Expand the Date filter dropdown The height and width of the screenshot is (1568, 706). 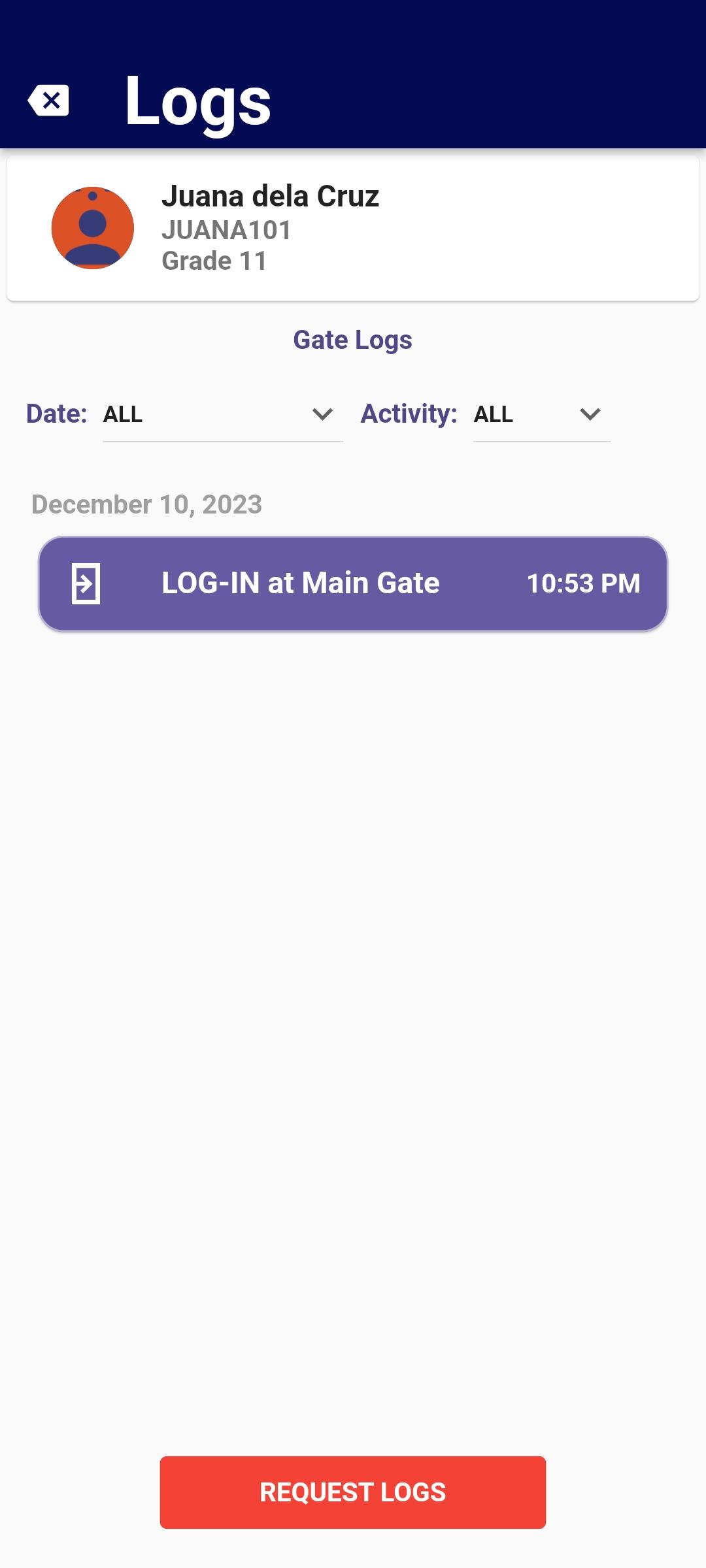point(222,414)
